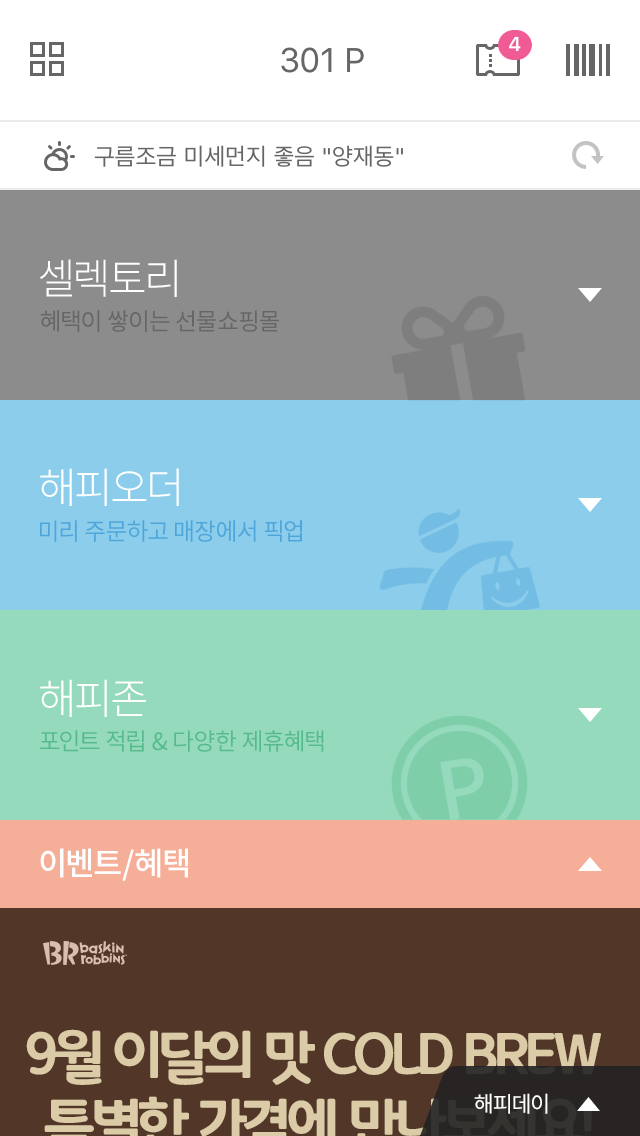
Task: Expand the 해피존 section
Action: (589, 714)
